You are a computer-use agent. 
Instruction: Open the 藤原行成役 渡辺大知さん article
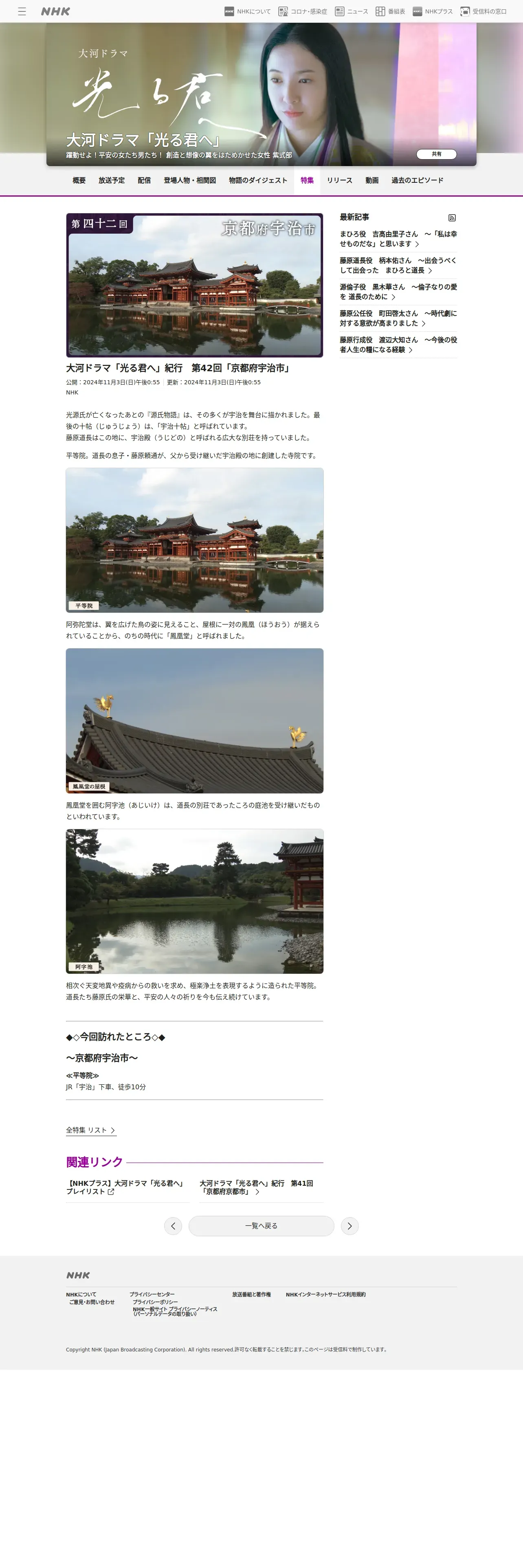[x=398, y=344]
